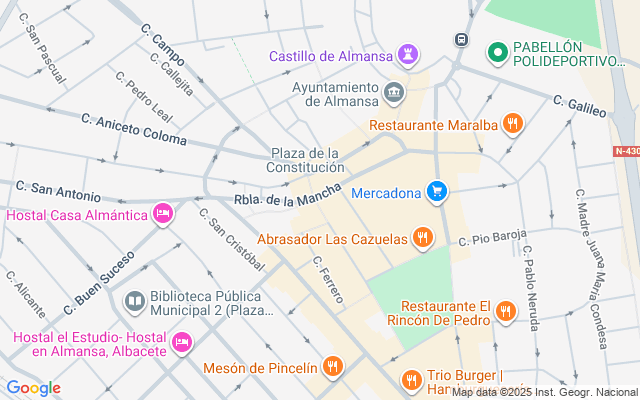This screenshot has height=400, width=640.
Task: Tap the Pabellón Polideportivo place pin
Action: [x=496, y=53]
